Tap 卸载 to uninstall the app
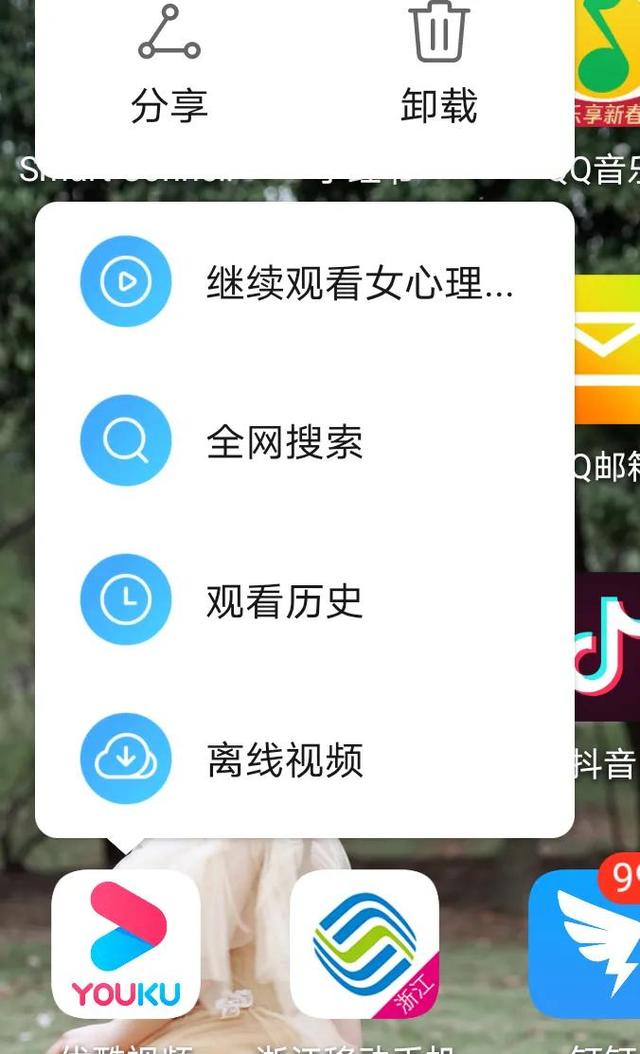 coord(439,66)
